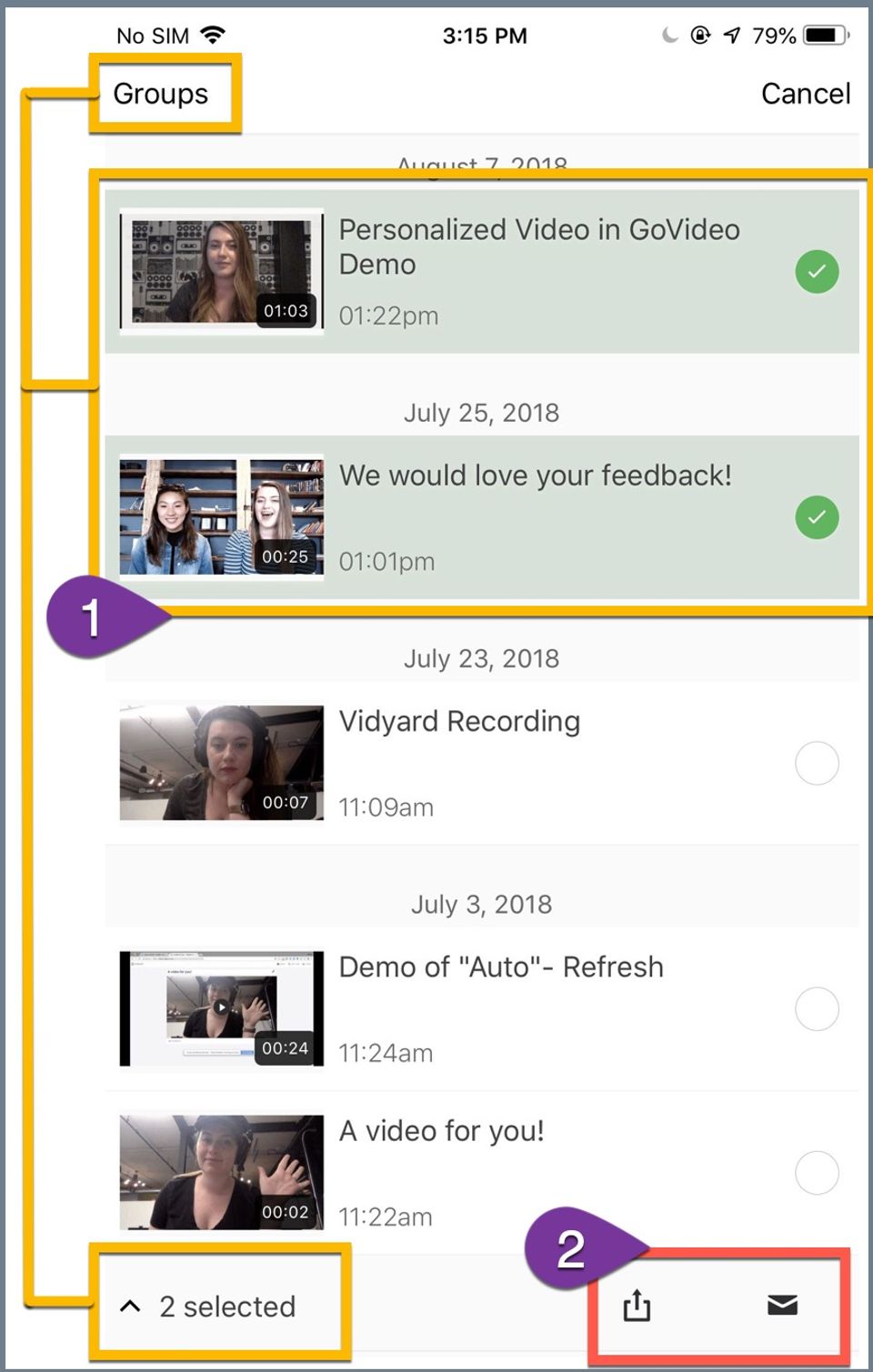
Task: Tap the A video for you! thumbnail
Action: [x=221, y=1172]
